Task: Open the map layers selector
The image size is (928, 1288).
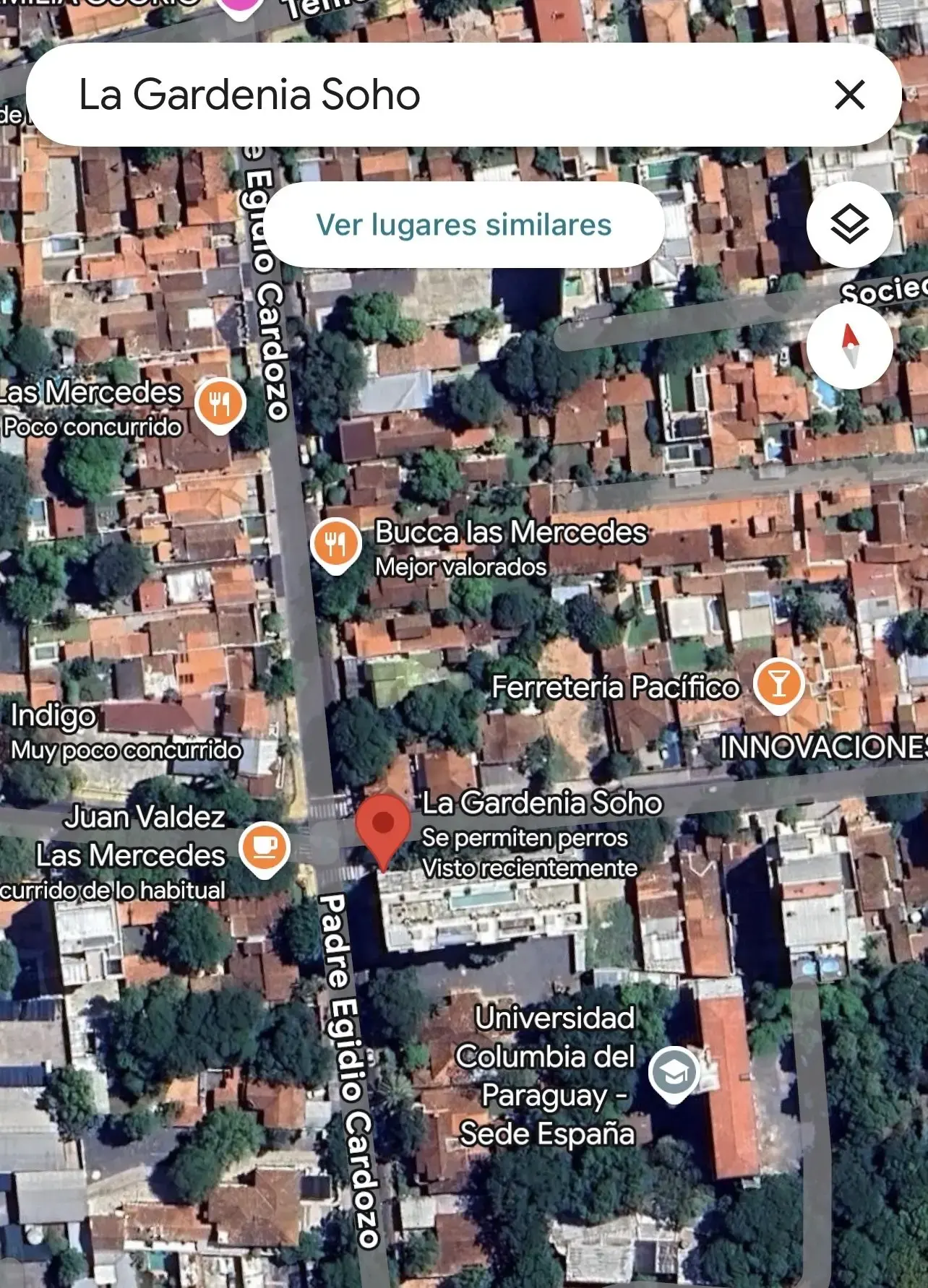Action: click(x=849, y=225)
